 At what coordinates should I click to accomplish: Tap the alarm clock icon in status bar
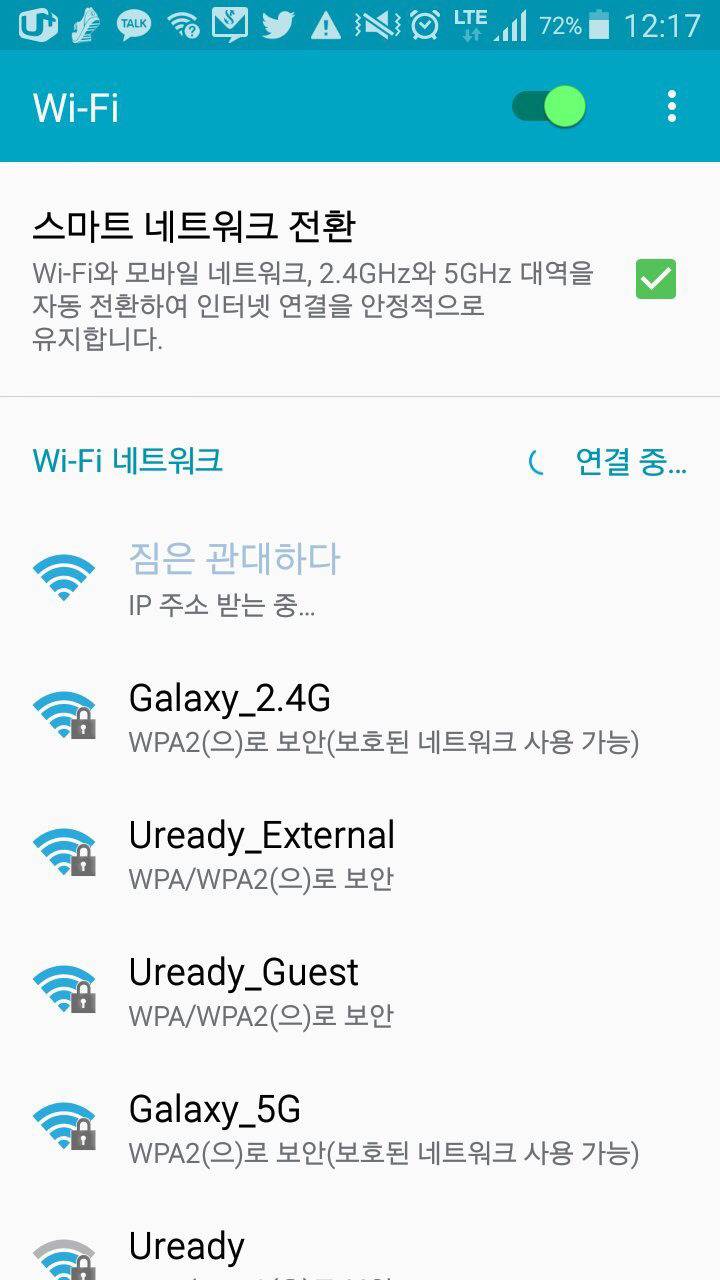[425, 22]
